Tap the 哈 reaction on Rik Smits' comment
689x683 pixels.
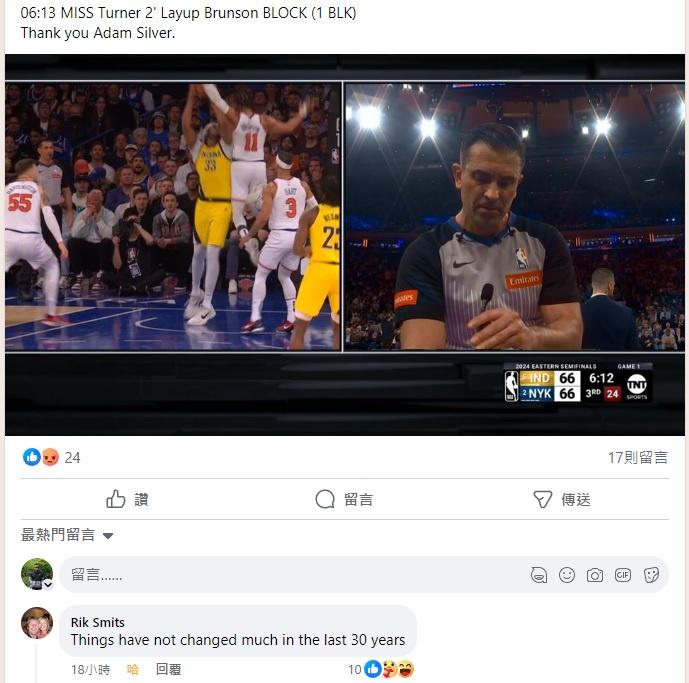coord(132,669)
